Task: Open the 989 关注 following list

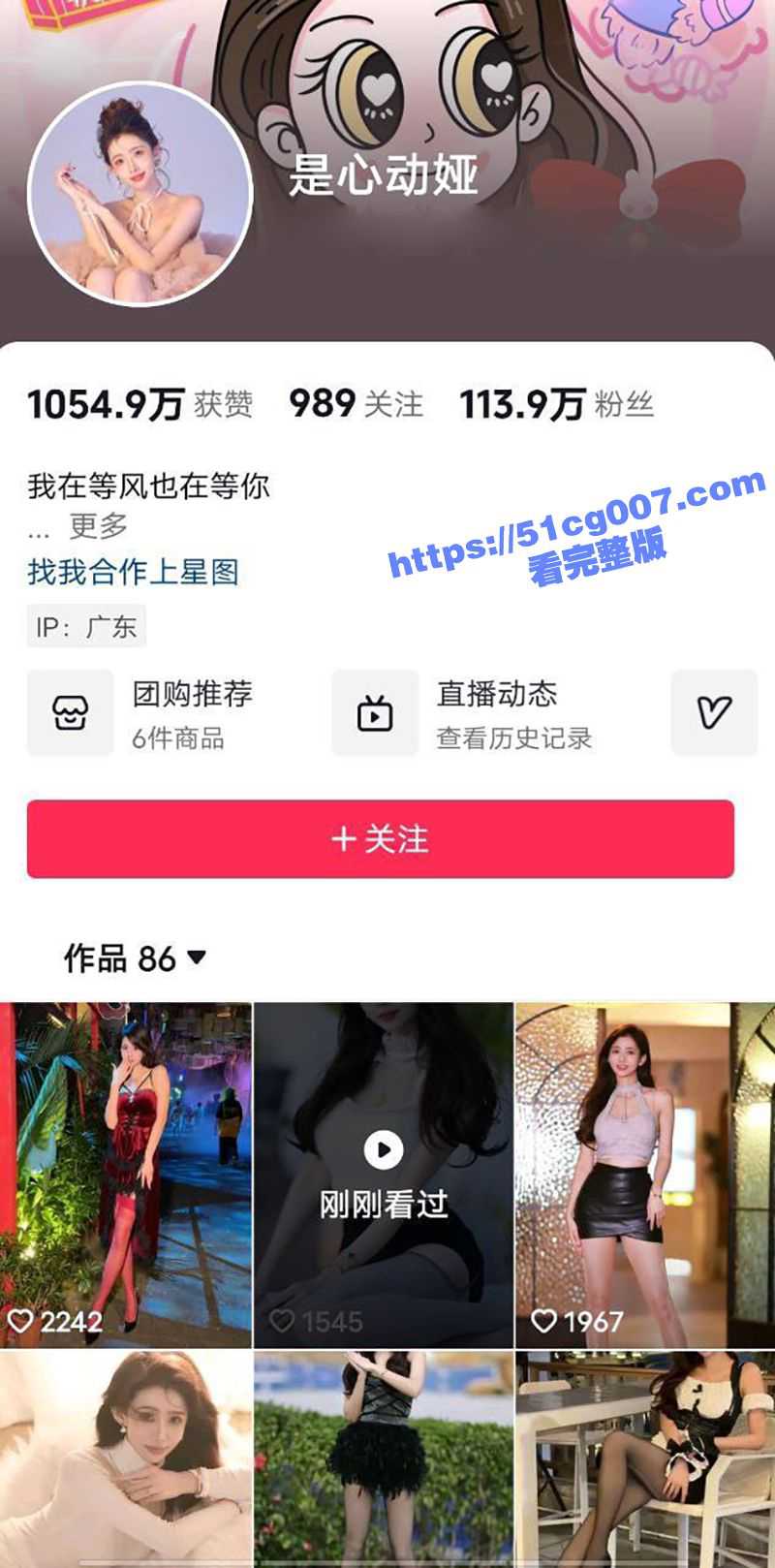Action: coord(356,404)
